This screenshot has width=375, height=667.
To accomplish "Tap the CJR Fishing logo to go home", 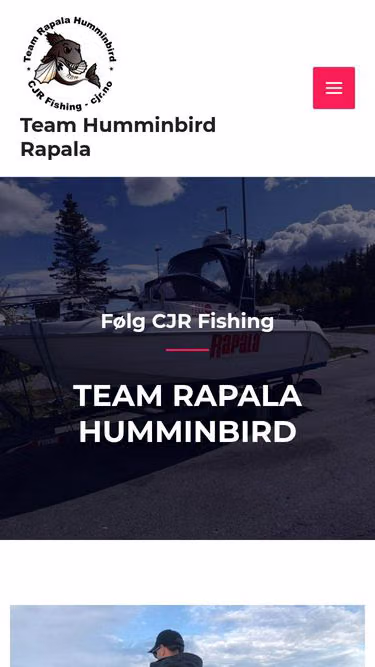I will tap(69, 63).
